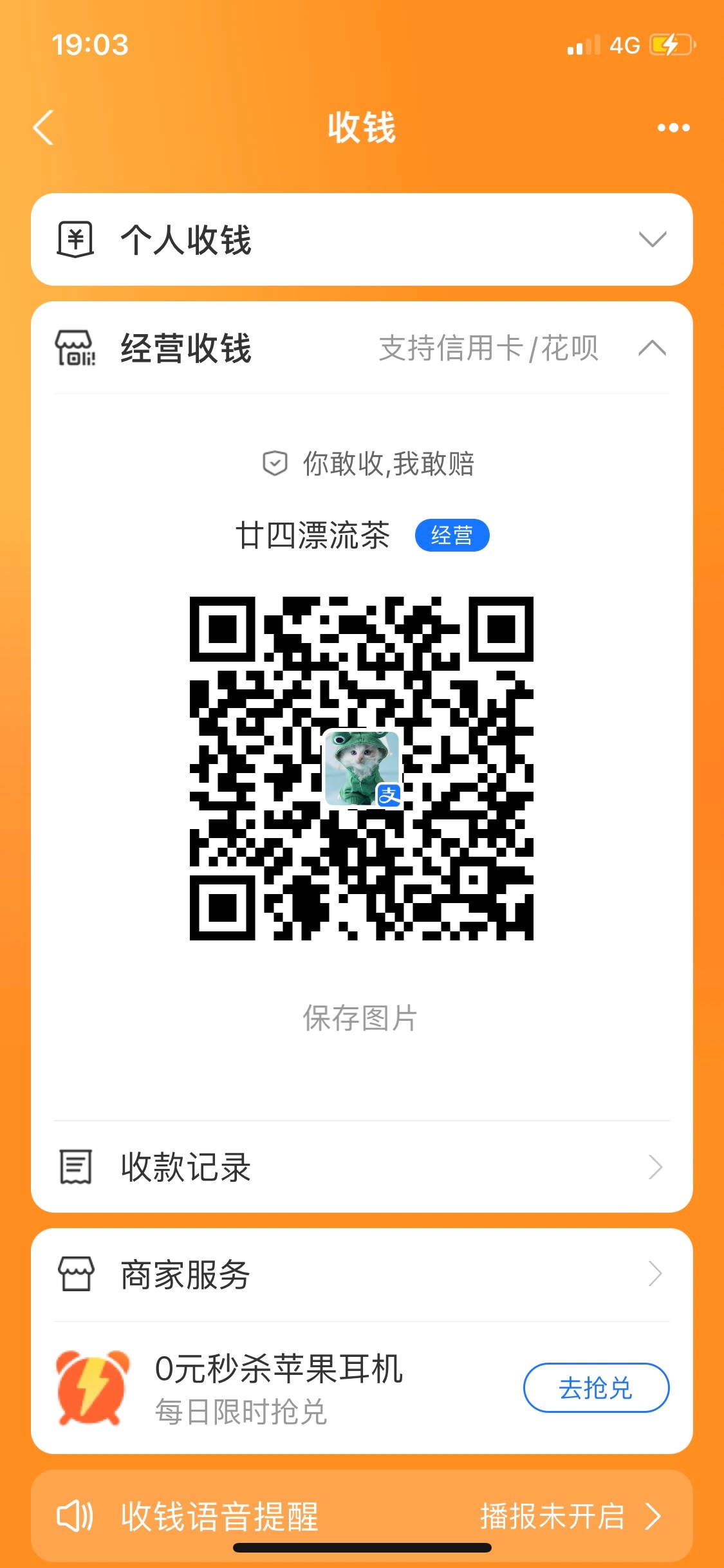Collapse the 经营收钱 section
Viewport: 724px width, 1568px height.
651,348
